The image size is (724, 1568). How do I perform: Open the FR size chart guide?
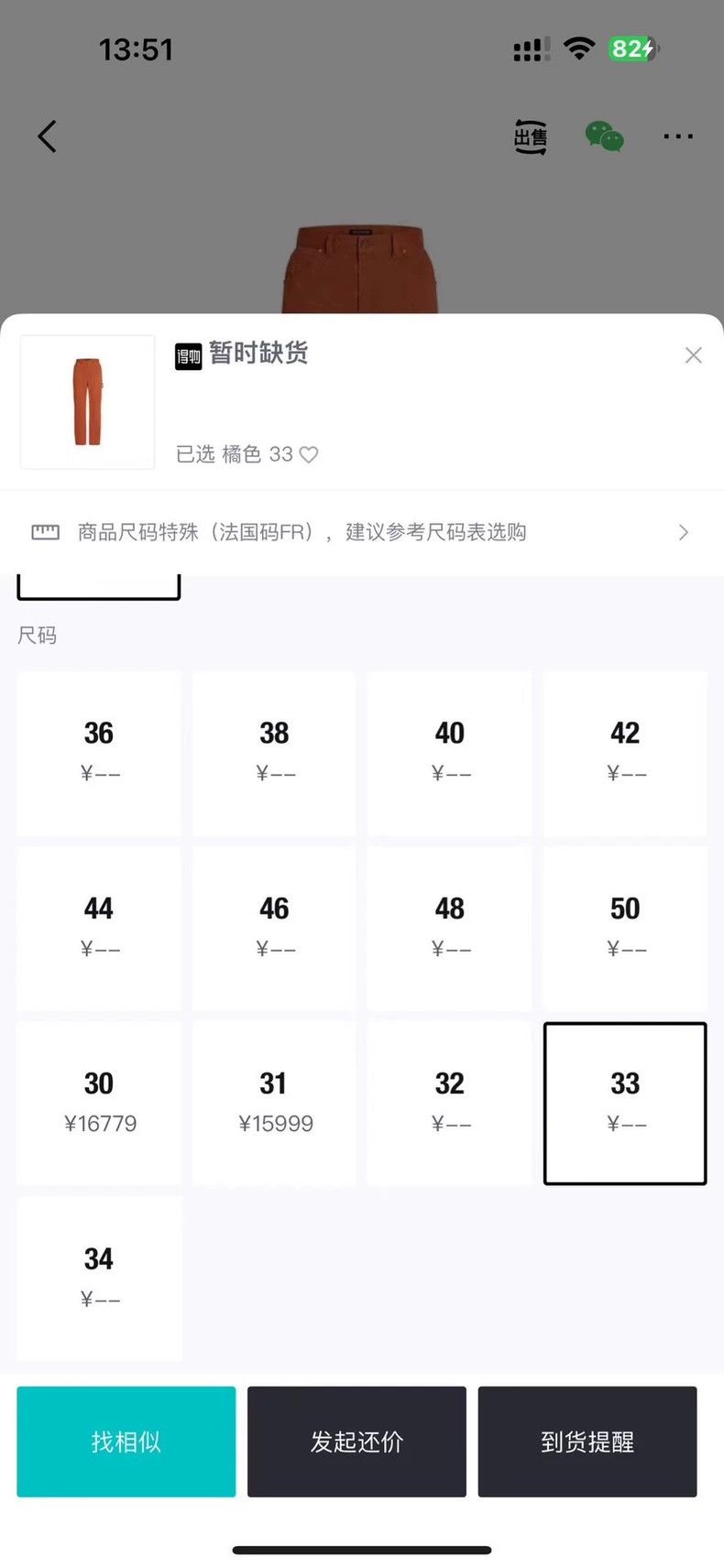click(362, 532)
